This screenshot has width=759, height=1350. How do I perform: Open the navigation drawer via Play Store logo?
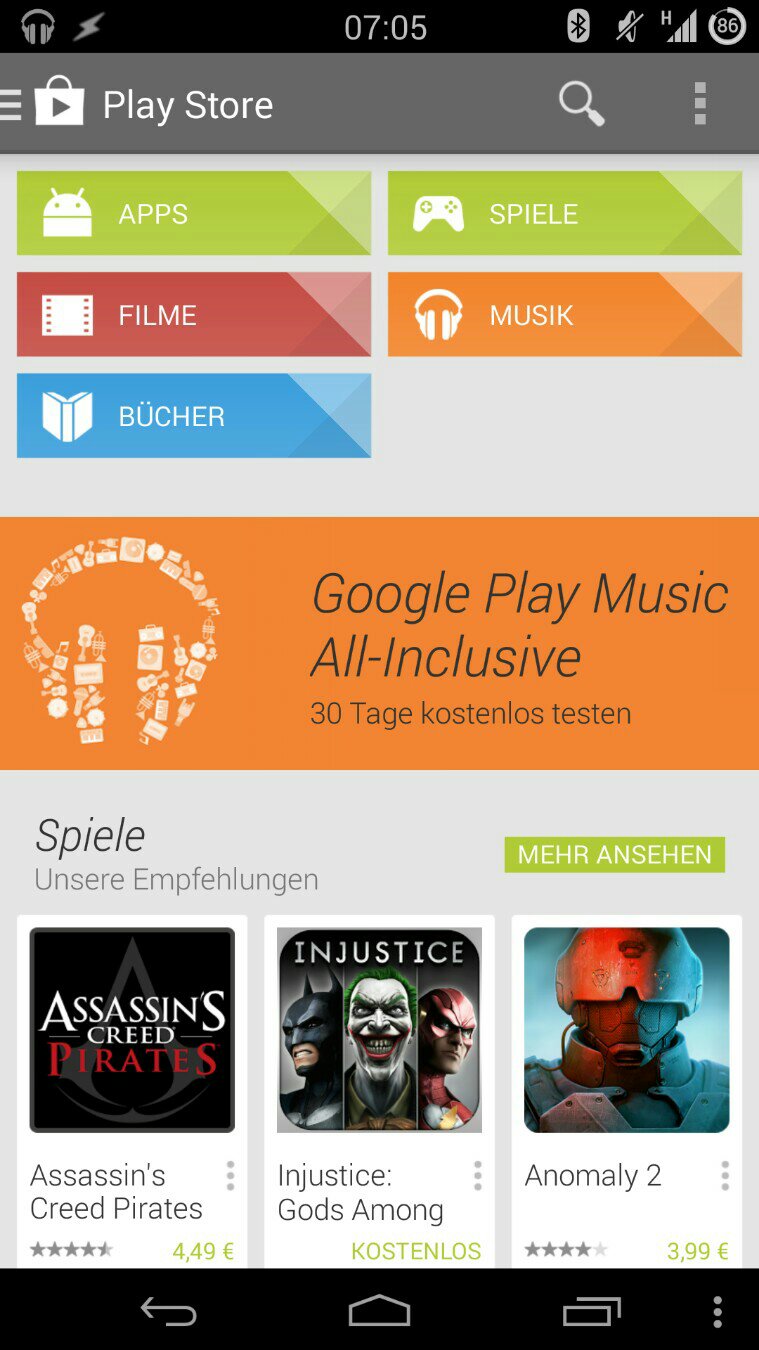58,103
